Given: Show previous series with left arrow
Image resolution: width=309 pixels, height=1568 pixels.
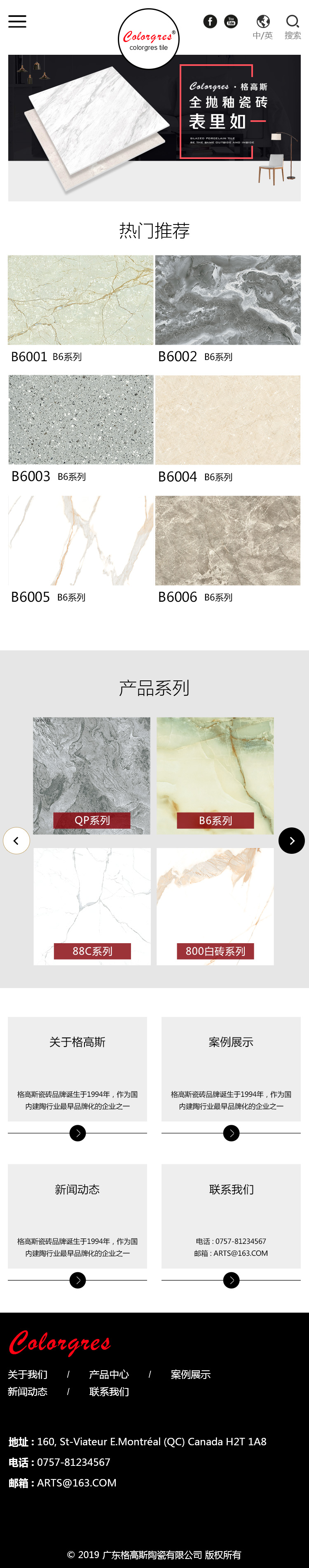Looking at the screenshot, I should 16,841.
